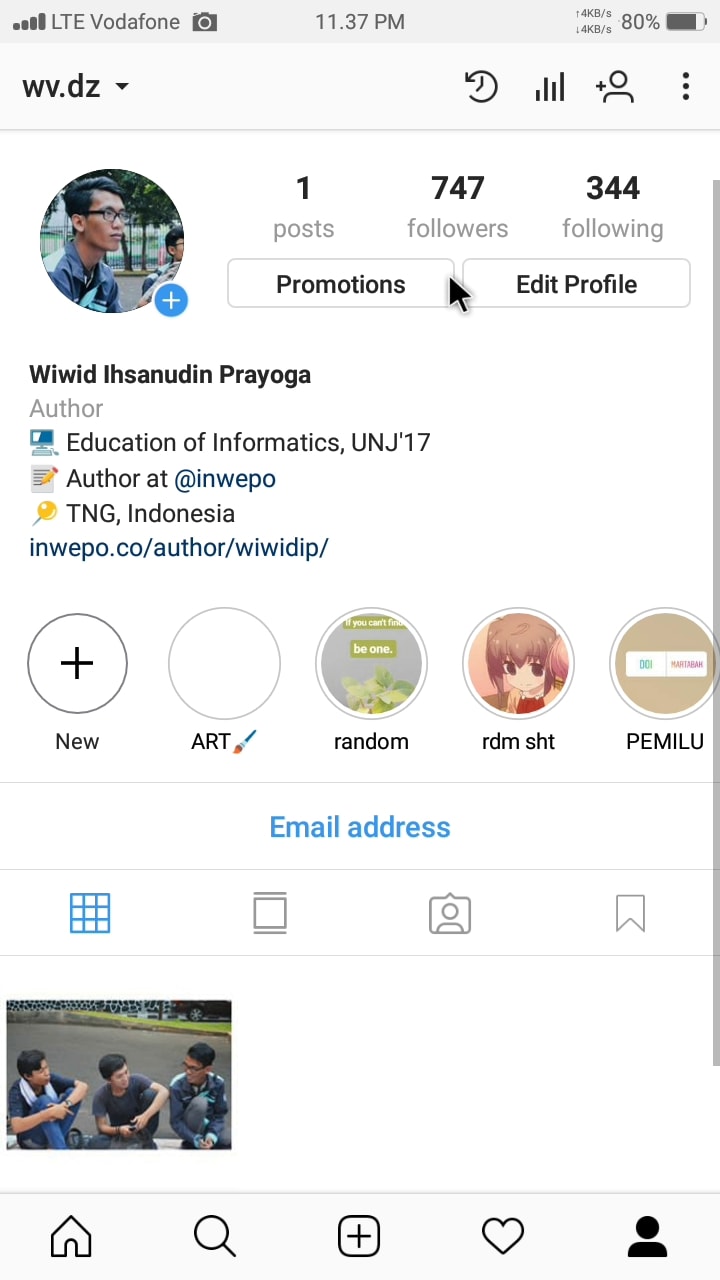This screenshot has width=720, height=1280.
Task: Switch to the saved bookmark tab
Action: [630, 913]
